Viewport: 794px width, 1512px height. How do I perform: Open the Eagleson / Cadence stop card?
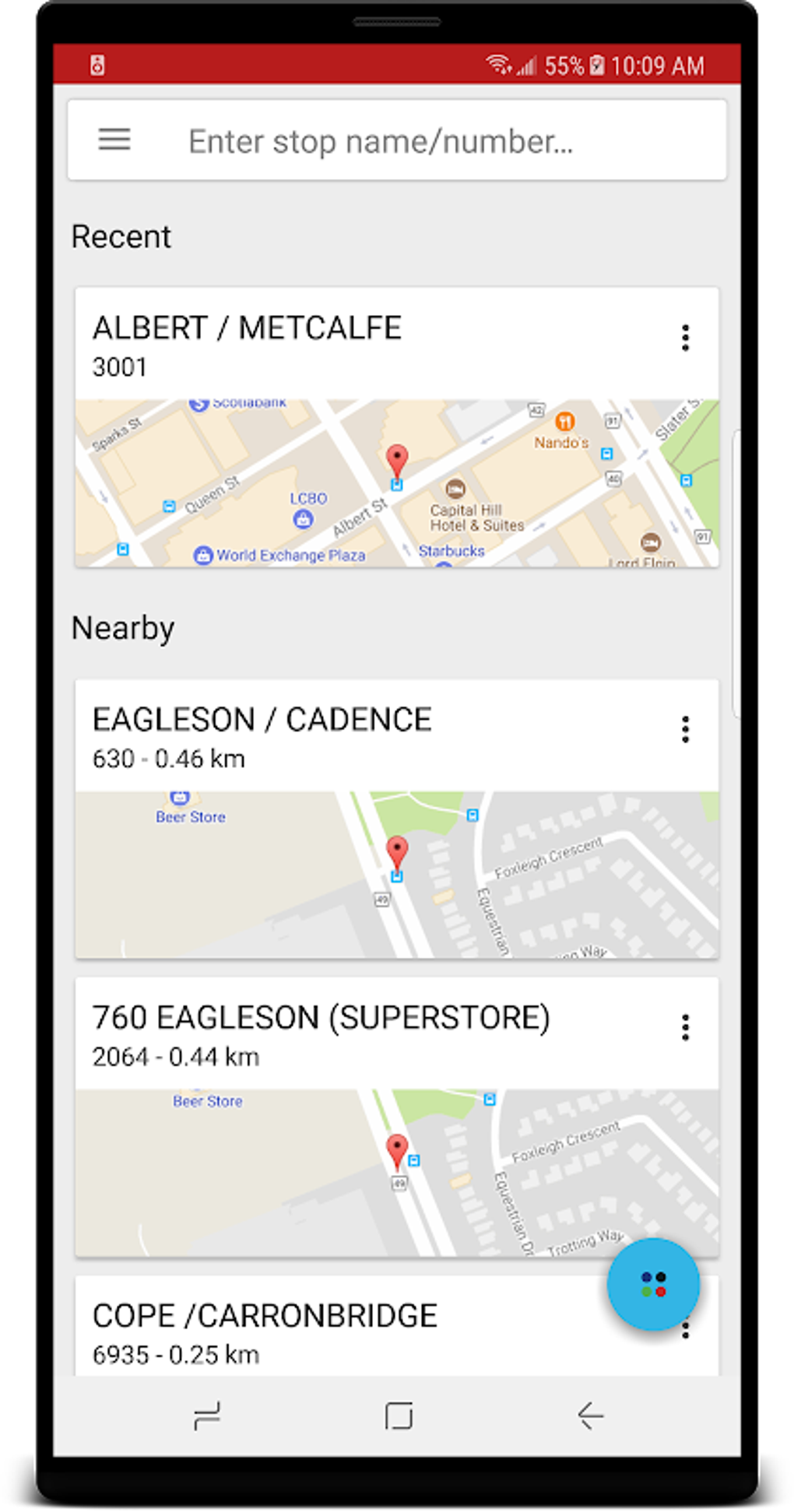[x=311, y=736]
